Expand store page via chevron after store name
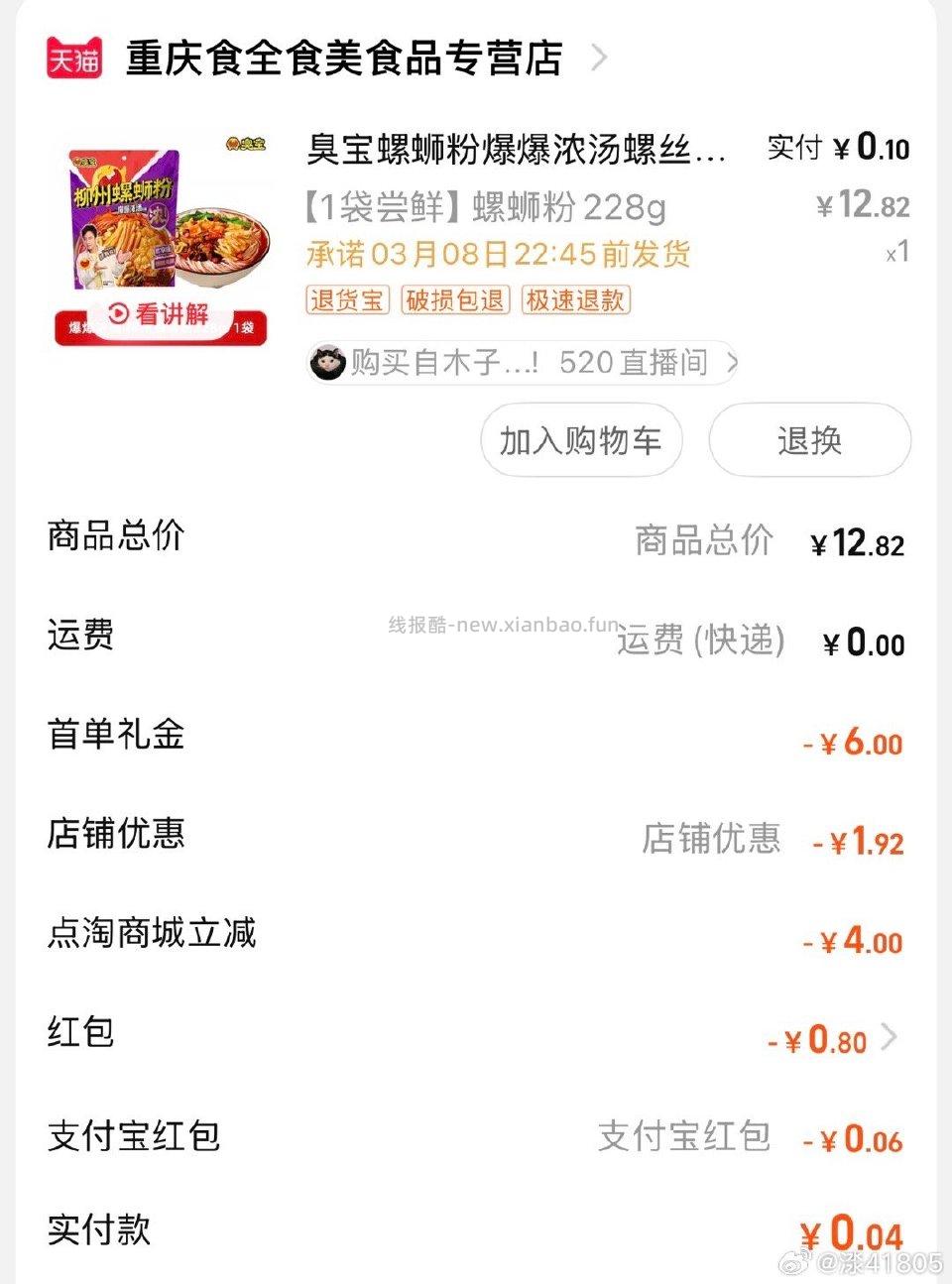Image resolution: width=952 pixels, height=1284 pixels. pos(599,58)
